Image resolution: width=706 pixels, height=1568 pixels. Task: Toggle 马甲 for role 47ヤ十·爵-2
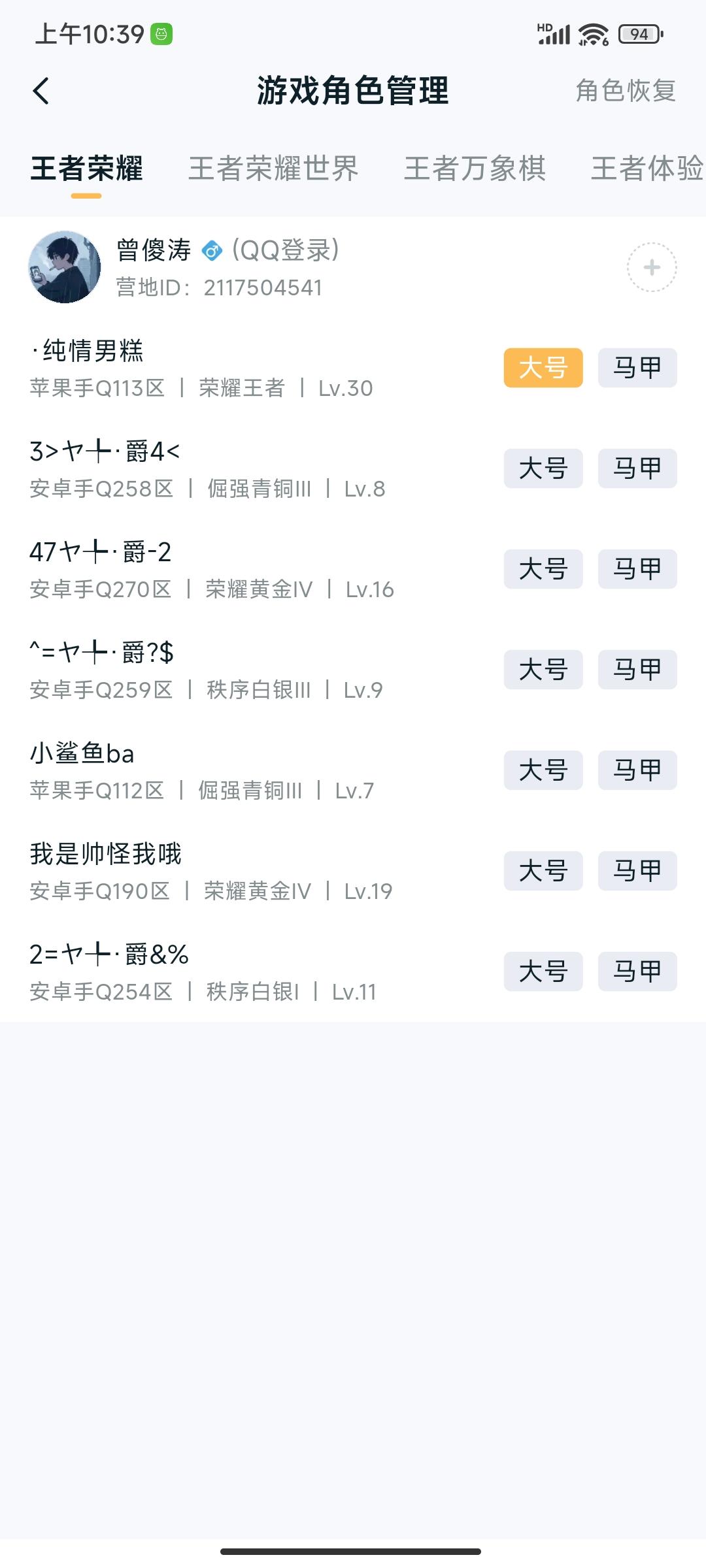pyautogui.click(x=637, y=568)
